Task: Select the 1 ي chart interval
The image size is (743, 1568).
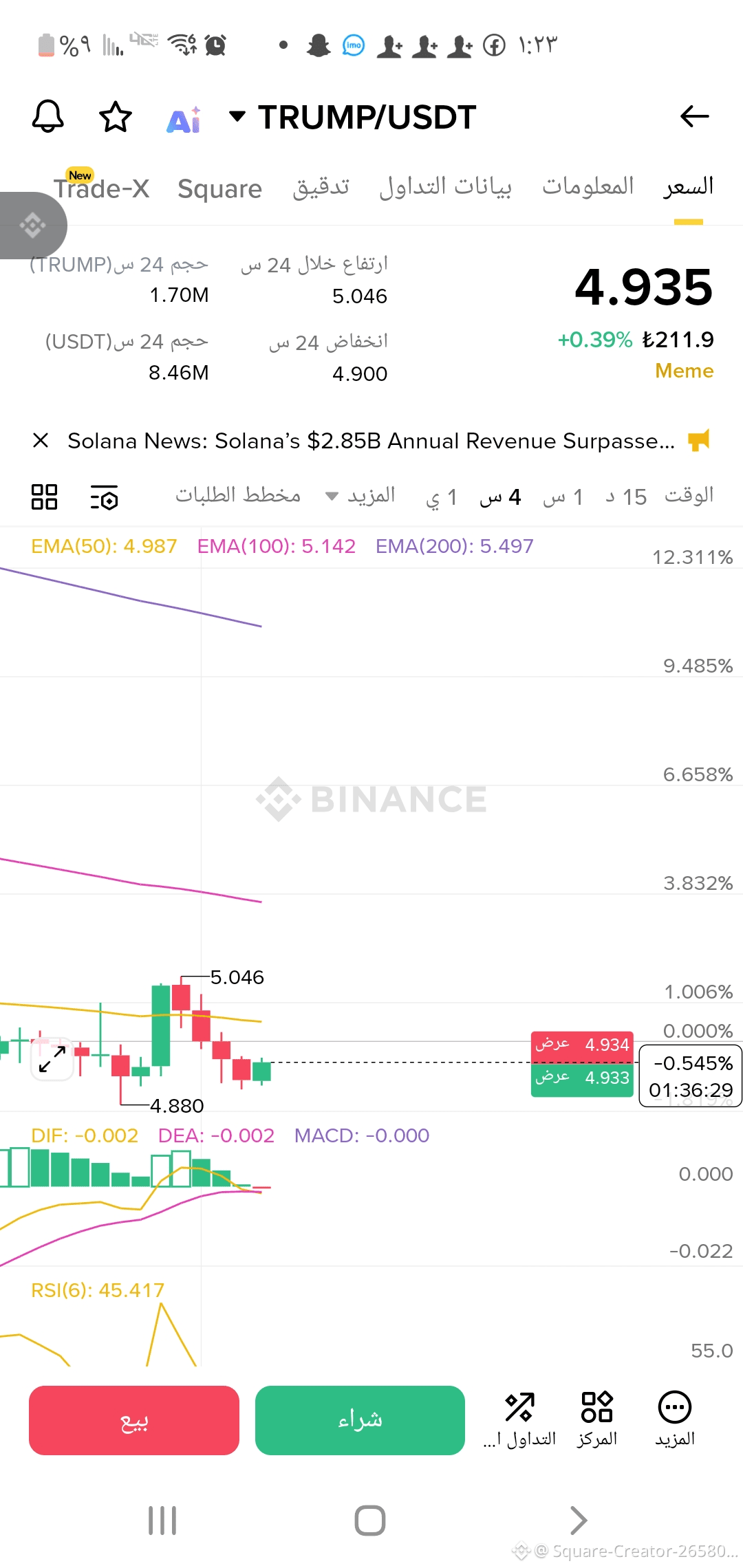Action: [441, 497]
